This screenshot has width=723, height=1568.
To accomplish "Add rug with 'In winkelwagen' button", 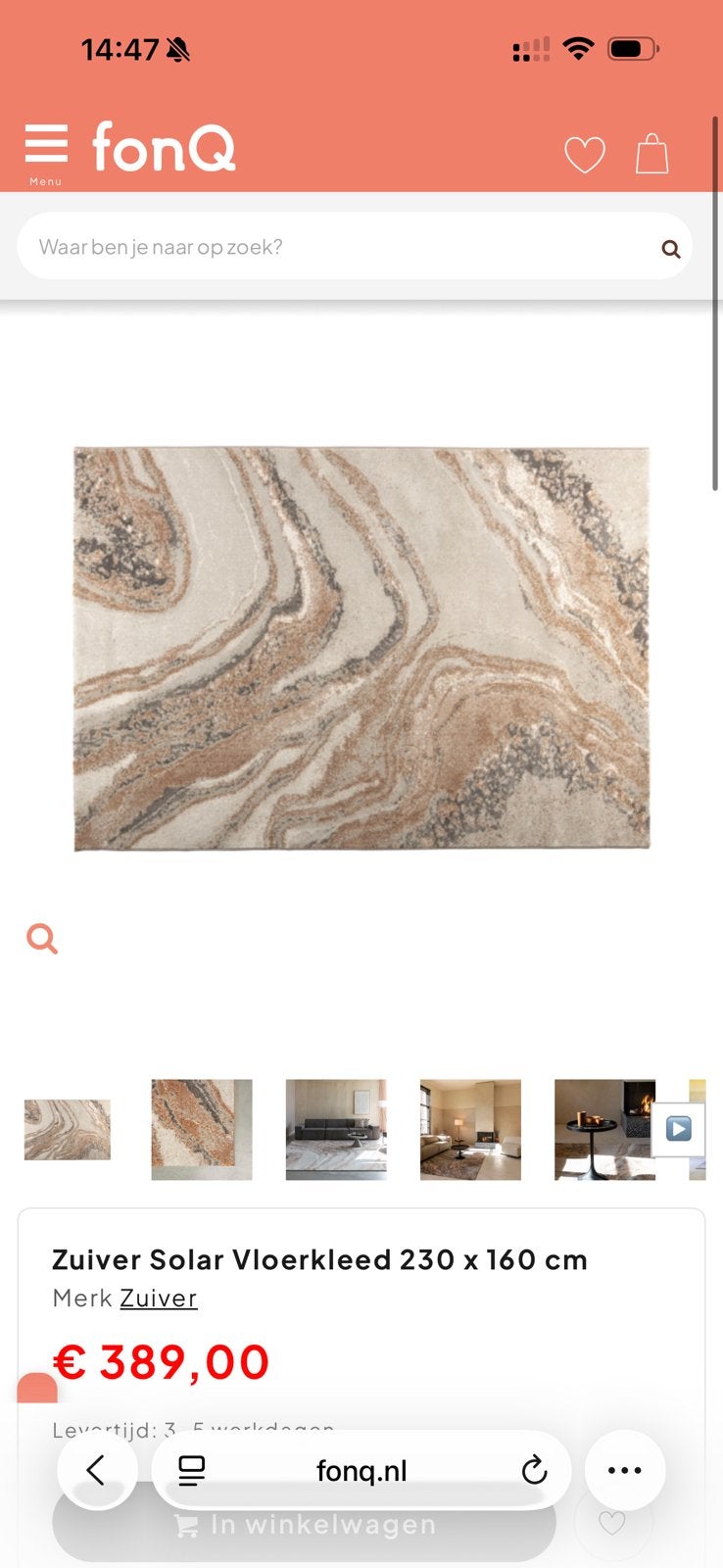I will [305, 1525].
